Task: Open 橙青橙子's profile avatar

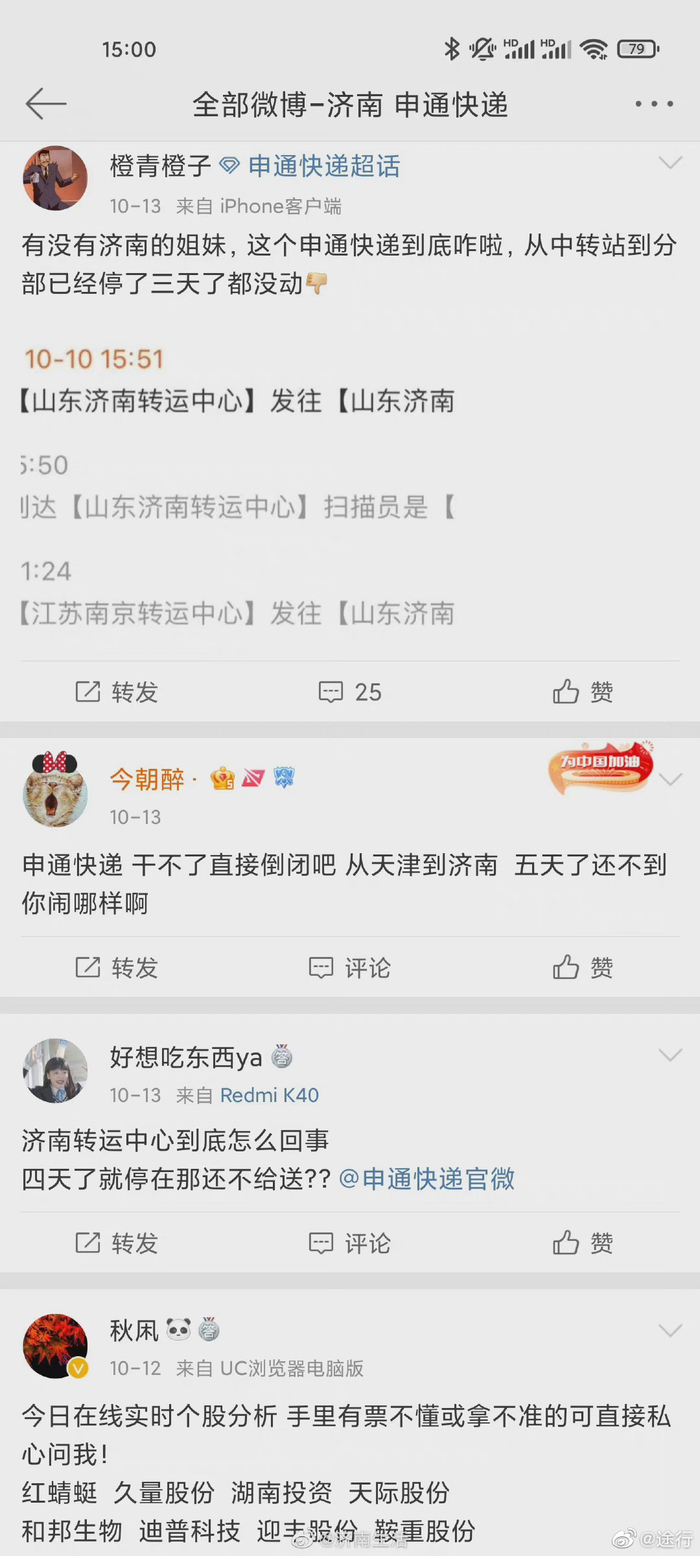Action: point(55,178)
